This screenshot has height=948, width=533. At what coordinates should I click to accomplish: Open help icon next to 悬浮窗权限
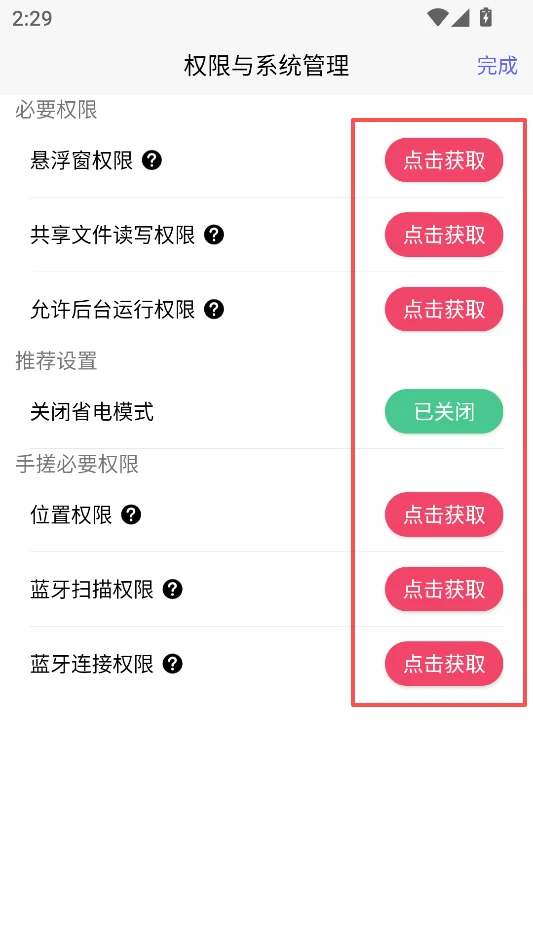click(x=152, y=160)
